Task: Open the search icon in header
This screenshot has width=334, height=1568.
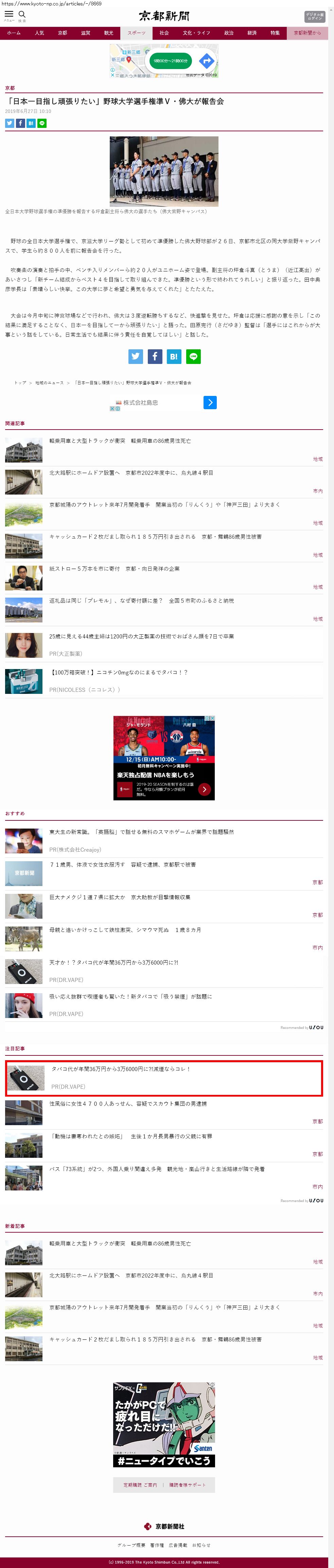Action: 22,15
